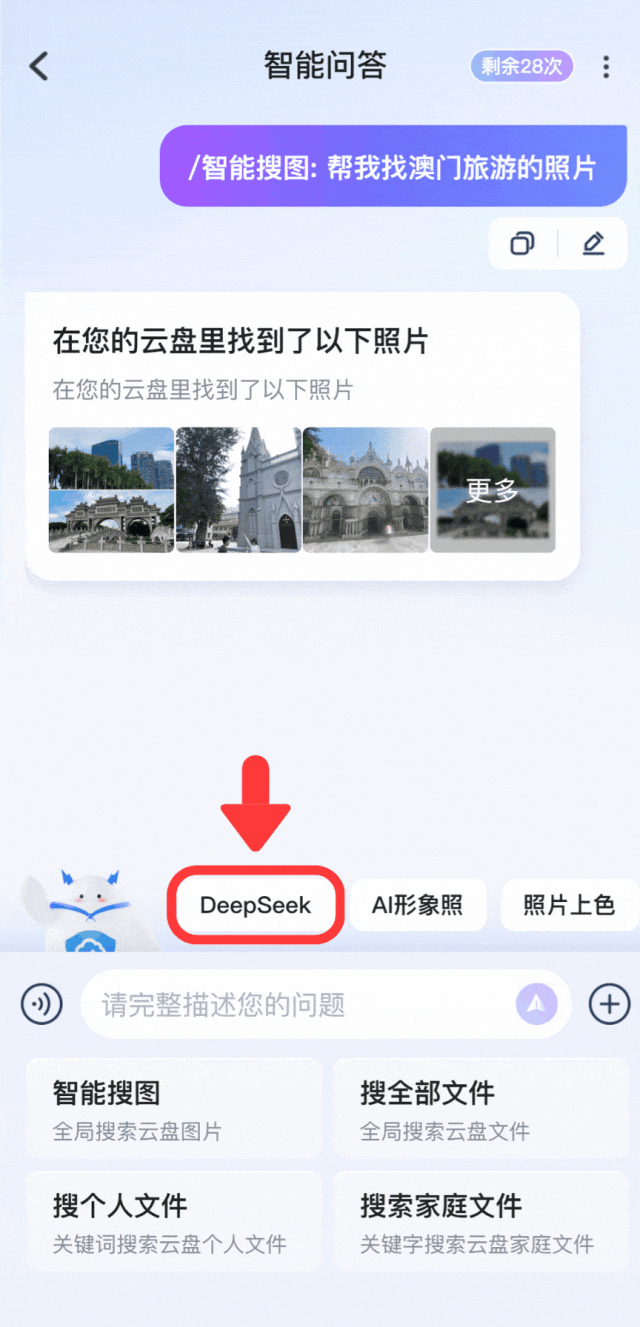Open the three-dot overflow menu

tap(606, 67)
